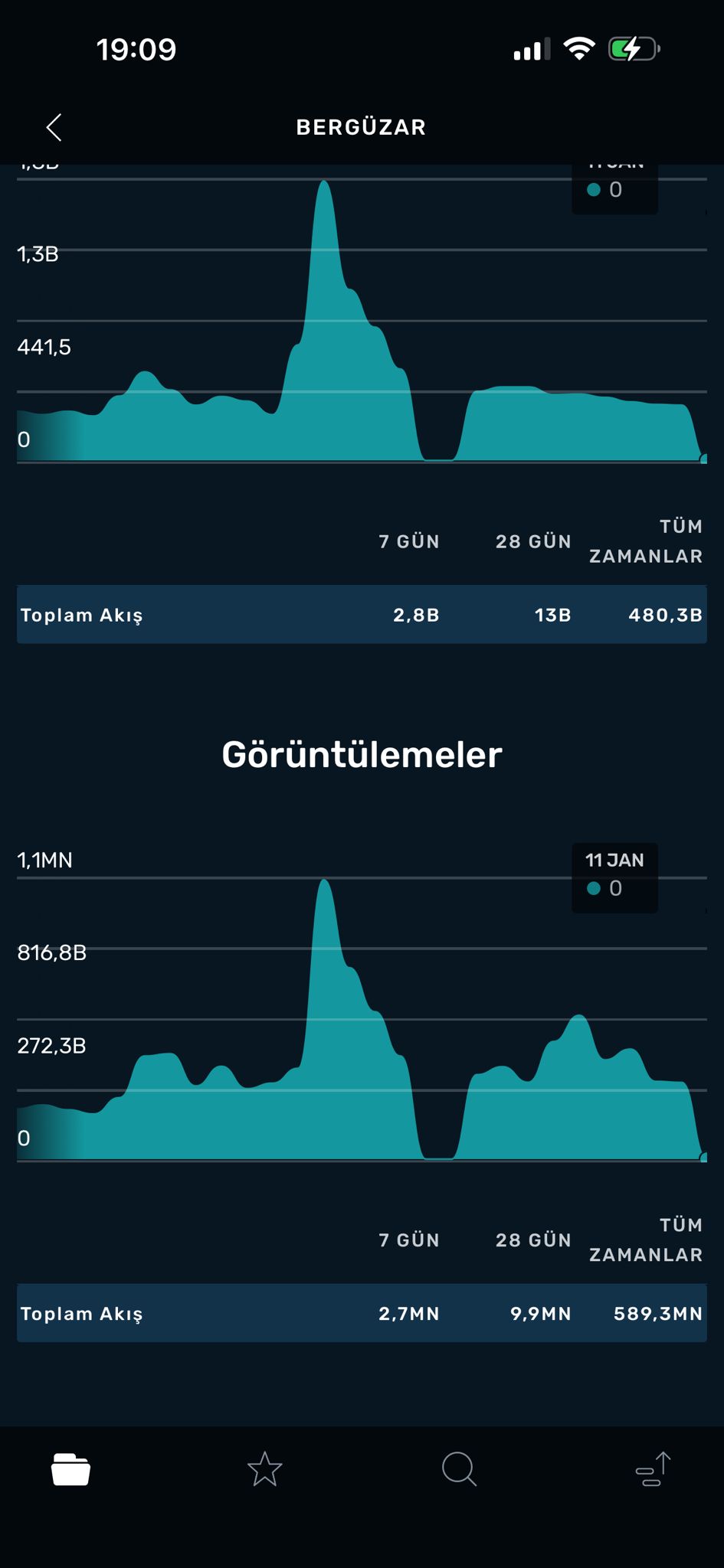Go back from the BERGÜZAR screen
Image resolution: width=724 pixels, height=1568 pixels.
tap(54, 127)
